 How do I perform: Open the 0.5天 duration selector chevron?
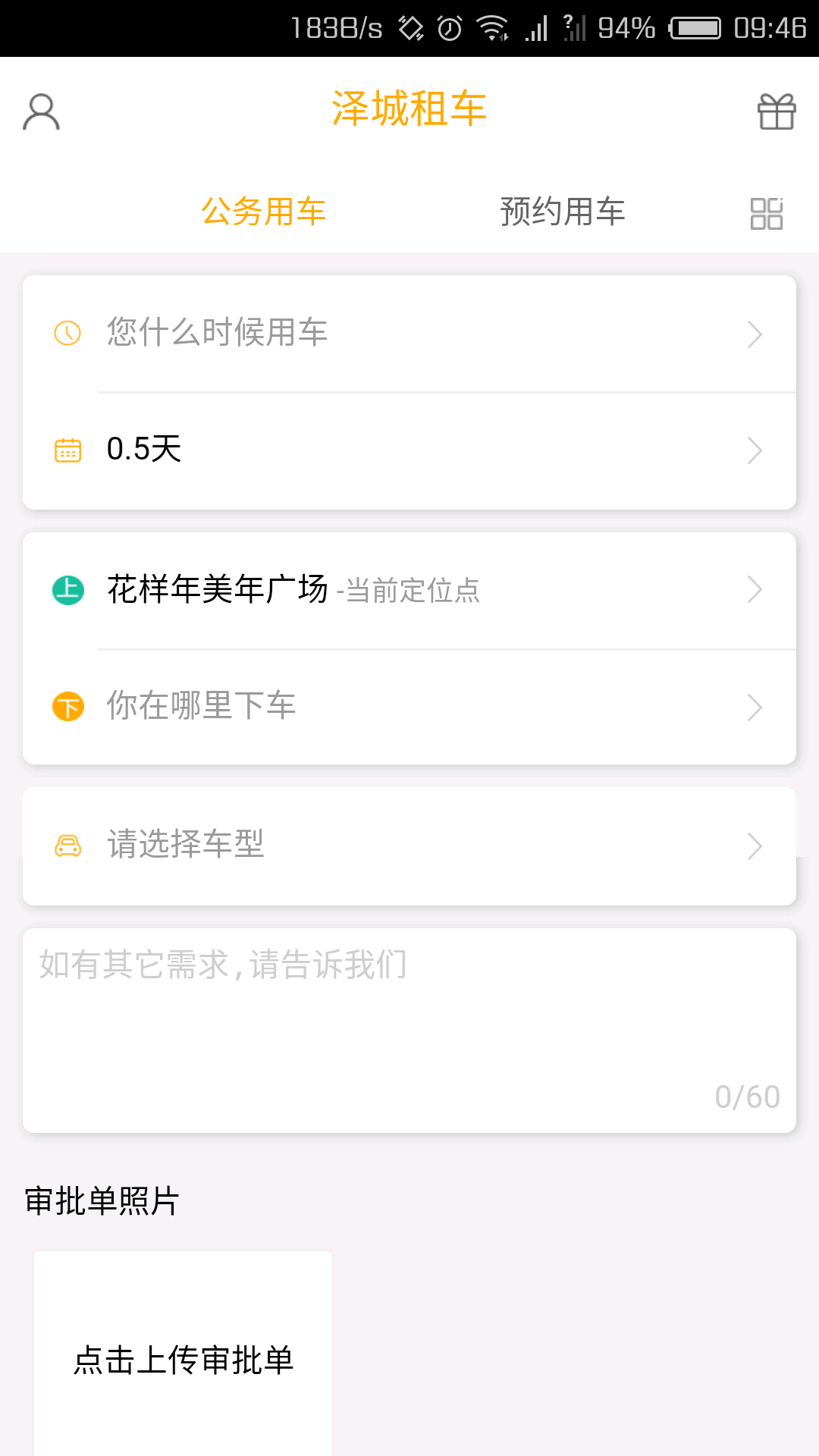[x=753, y=450]
